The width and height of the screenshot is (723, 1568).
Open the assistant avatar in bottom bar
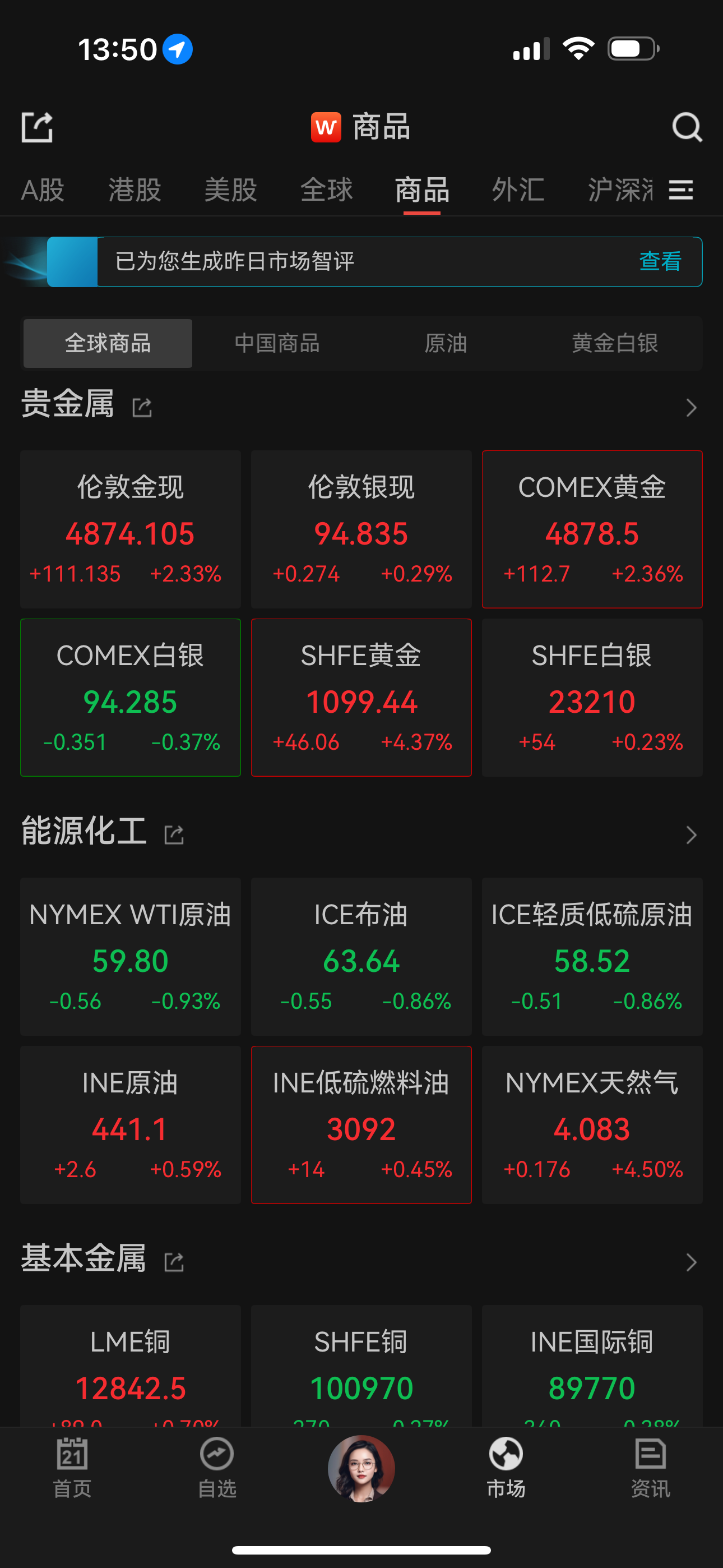point(361,1468)
